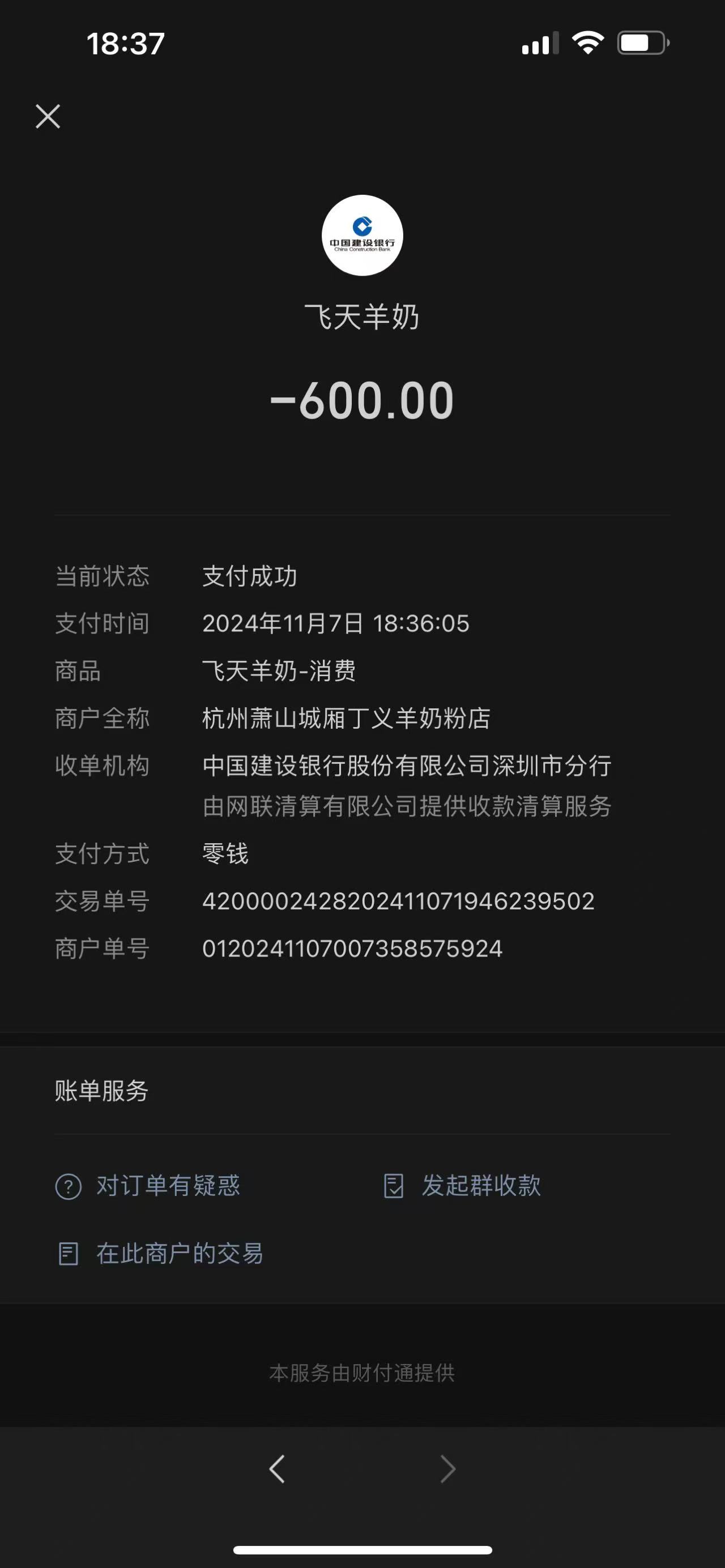Go forward using the bottom right arrow

[x=448, y=1469]
